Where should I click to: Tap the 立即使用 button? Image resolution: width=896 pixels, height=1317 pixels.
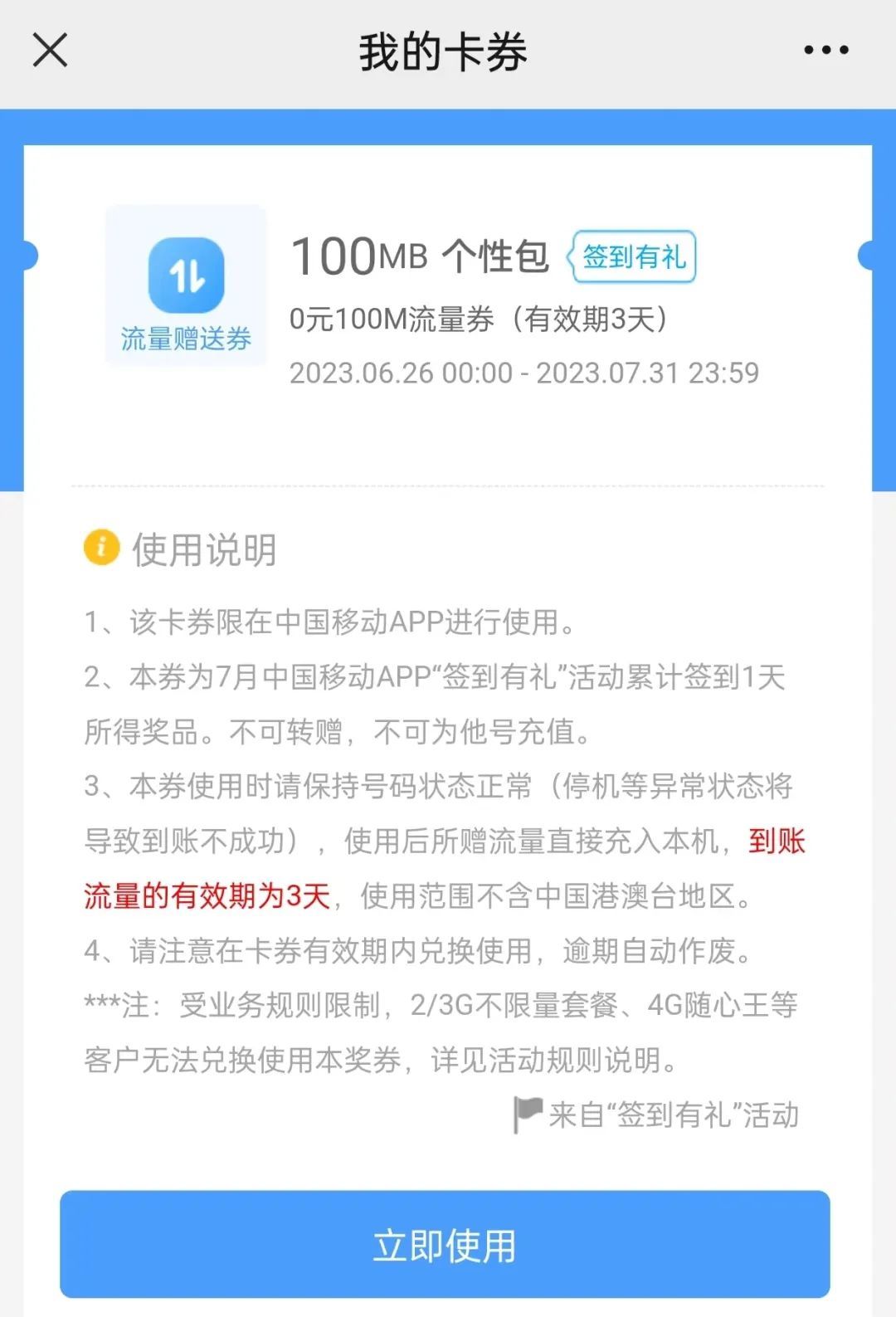pyautogui.click(x=445, y=1244)
